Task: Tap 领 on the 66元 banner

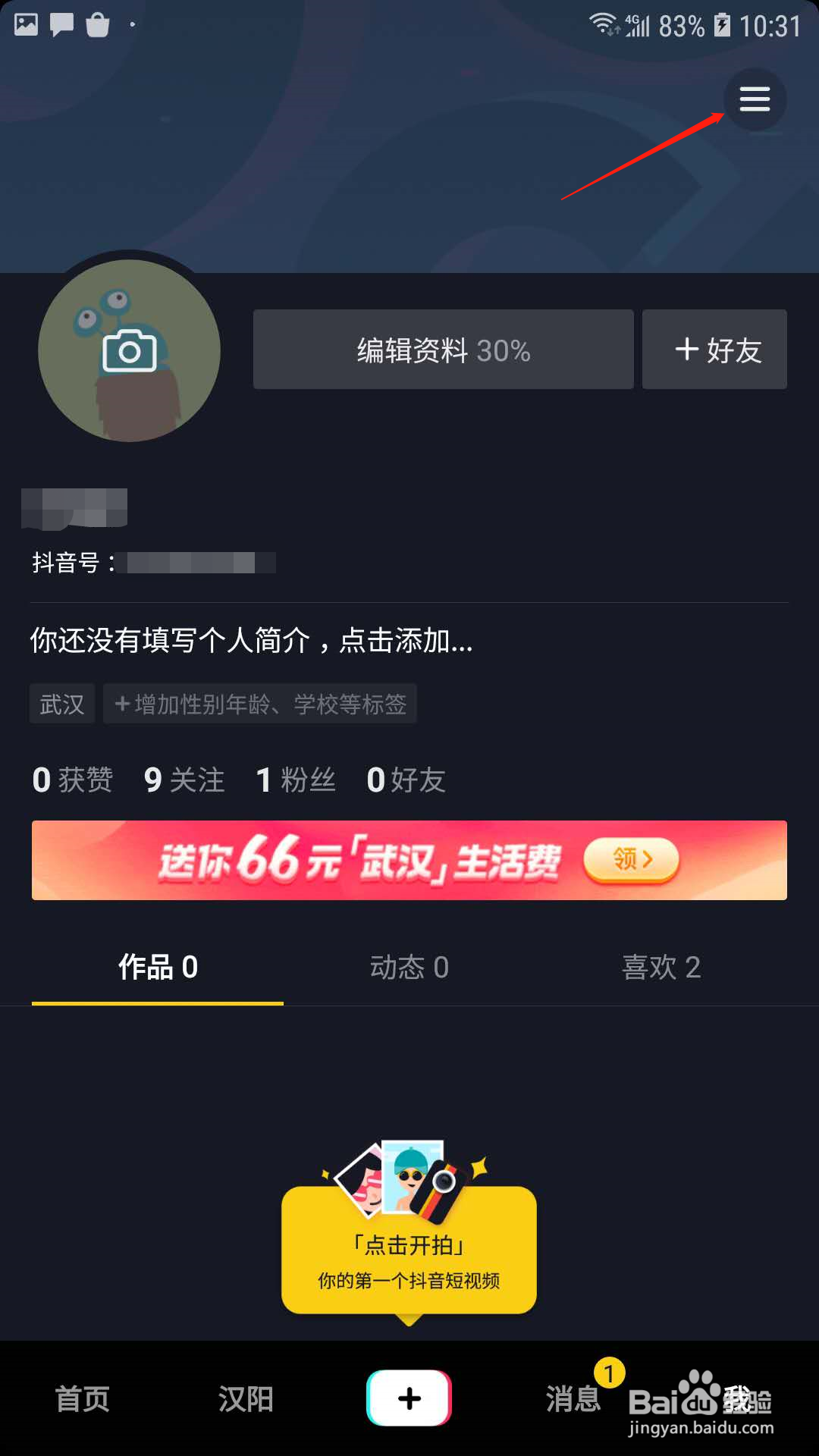Action: tap(632, 860)
